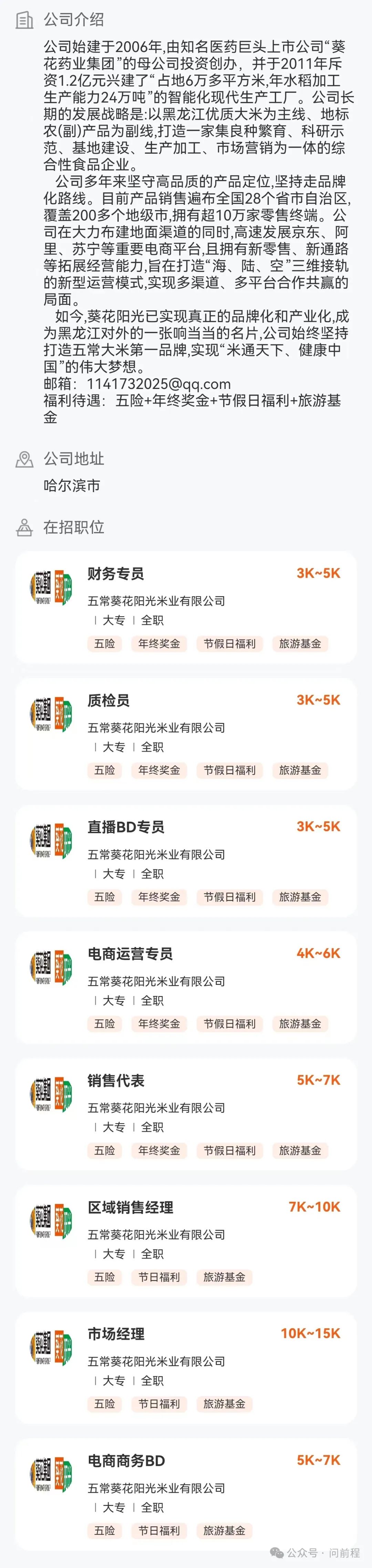Select the 电商商务BD job card

pyautogui.click(x=126, y=1460)
